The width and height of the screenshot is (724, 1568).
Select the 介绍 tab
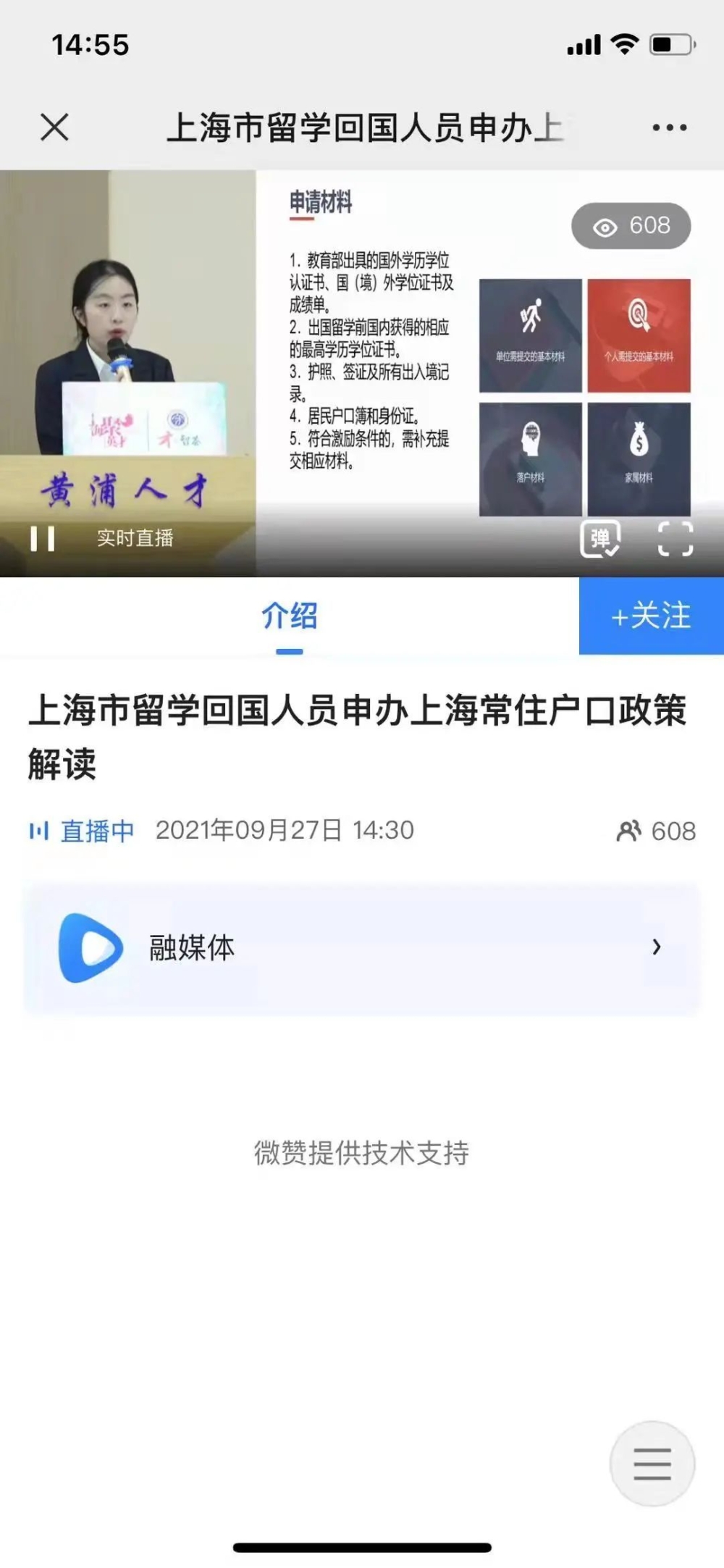pos(290,616)
